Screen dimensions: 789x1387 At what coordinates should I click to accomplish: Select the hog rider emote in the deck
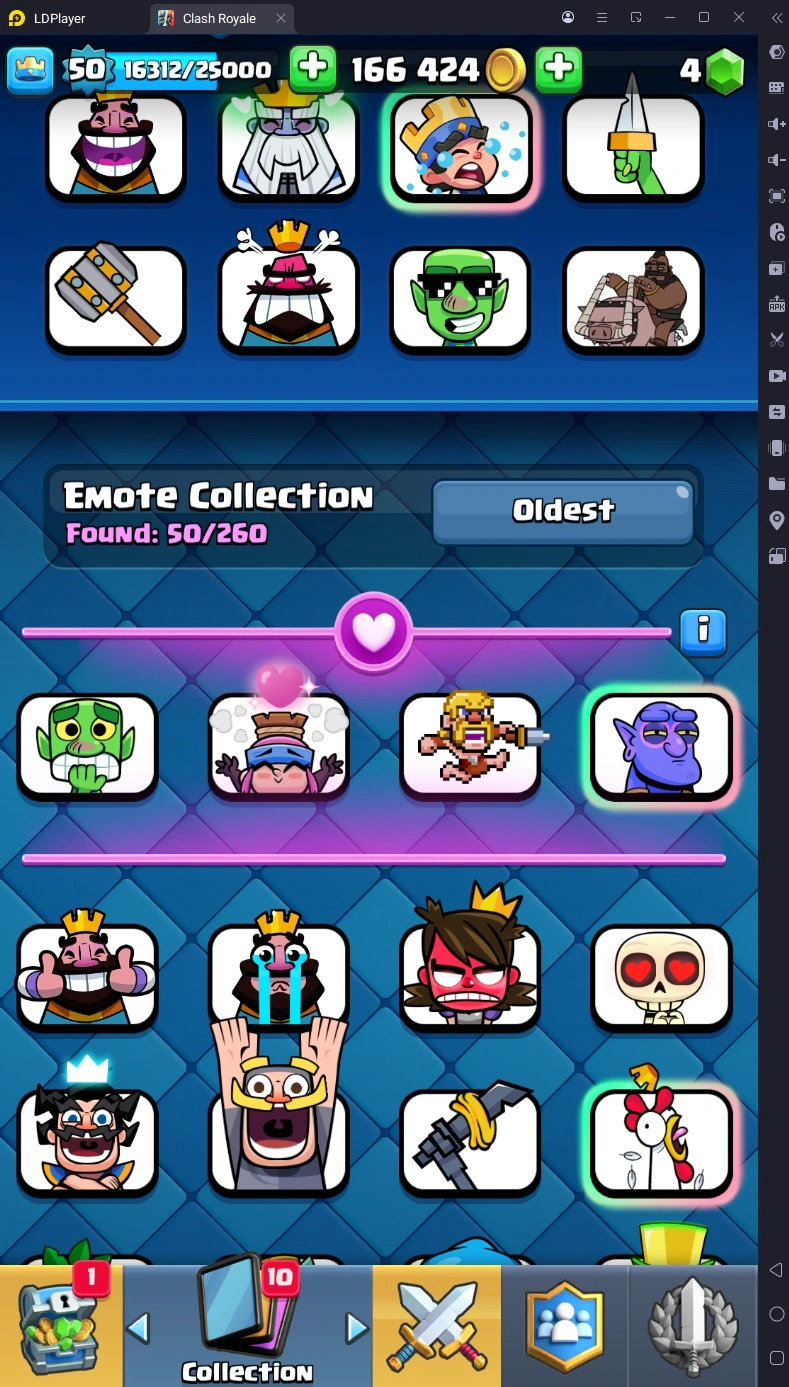click(633, 300)
